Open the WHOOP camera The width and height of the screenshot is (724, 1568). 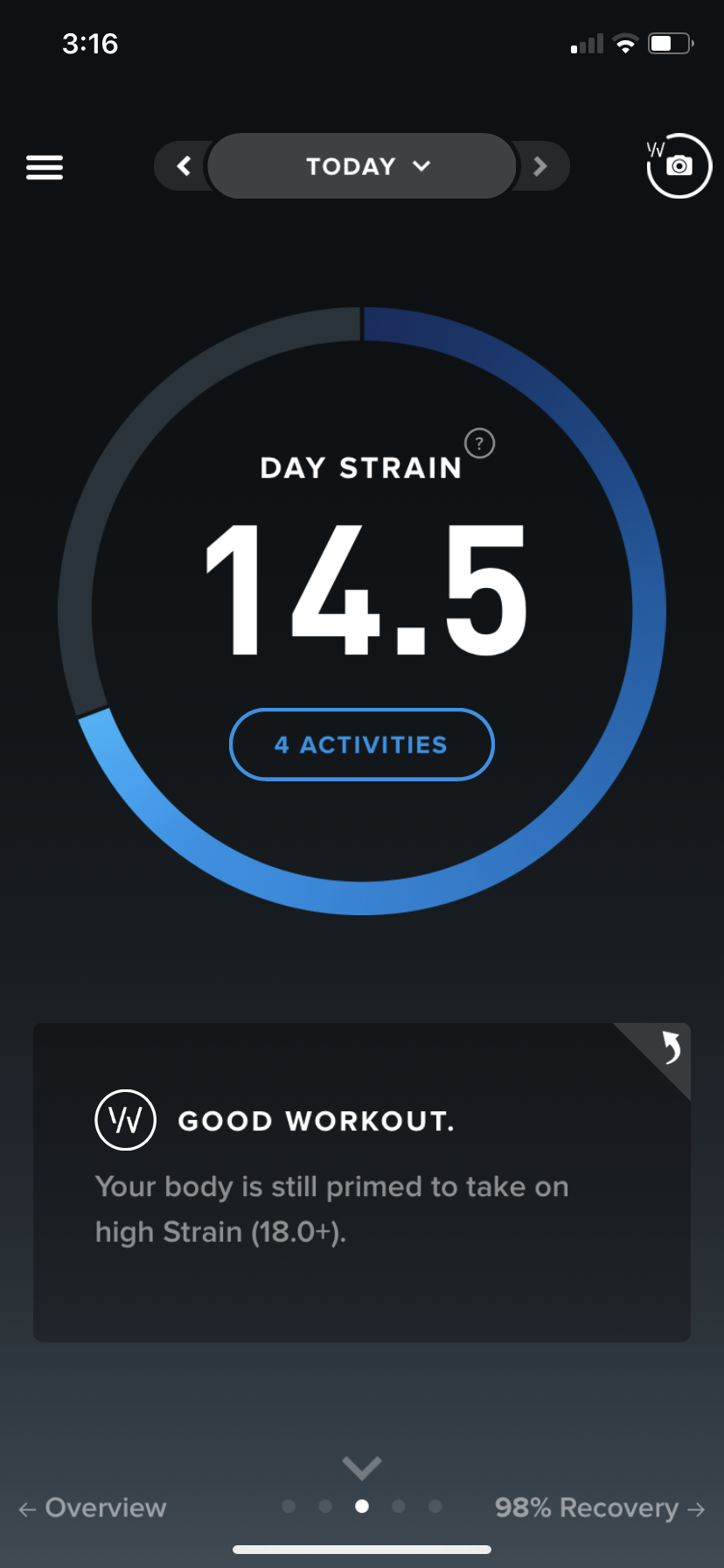pos(679,166)
